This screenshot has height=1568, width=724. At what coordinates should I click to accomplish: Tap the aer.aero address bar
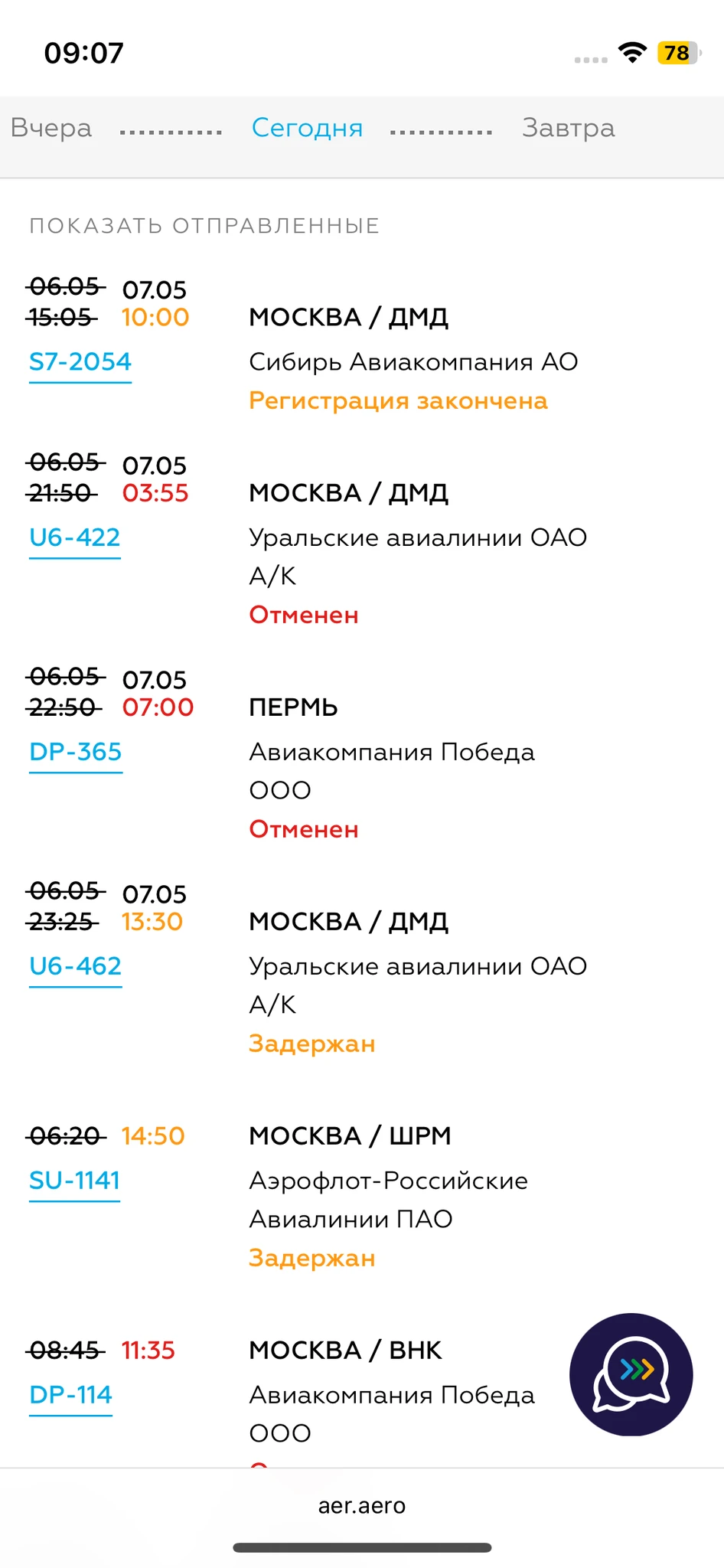pos(362,1506)
